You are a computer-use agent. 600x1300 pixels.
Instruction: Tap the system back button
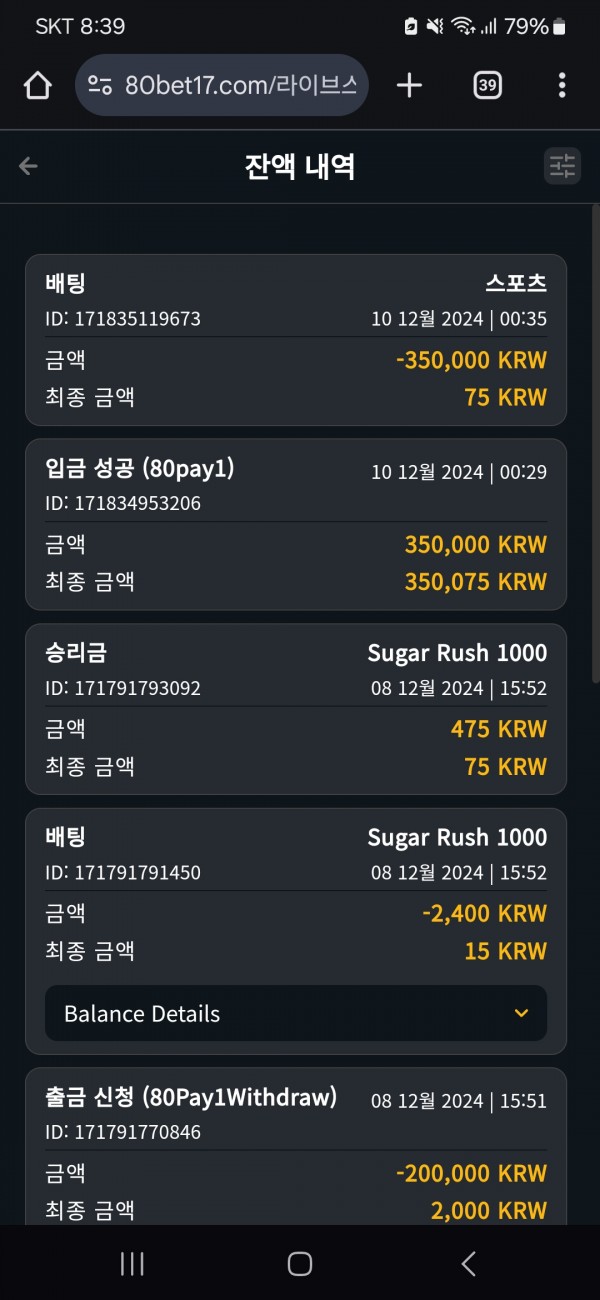point(468,1263)
